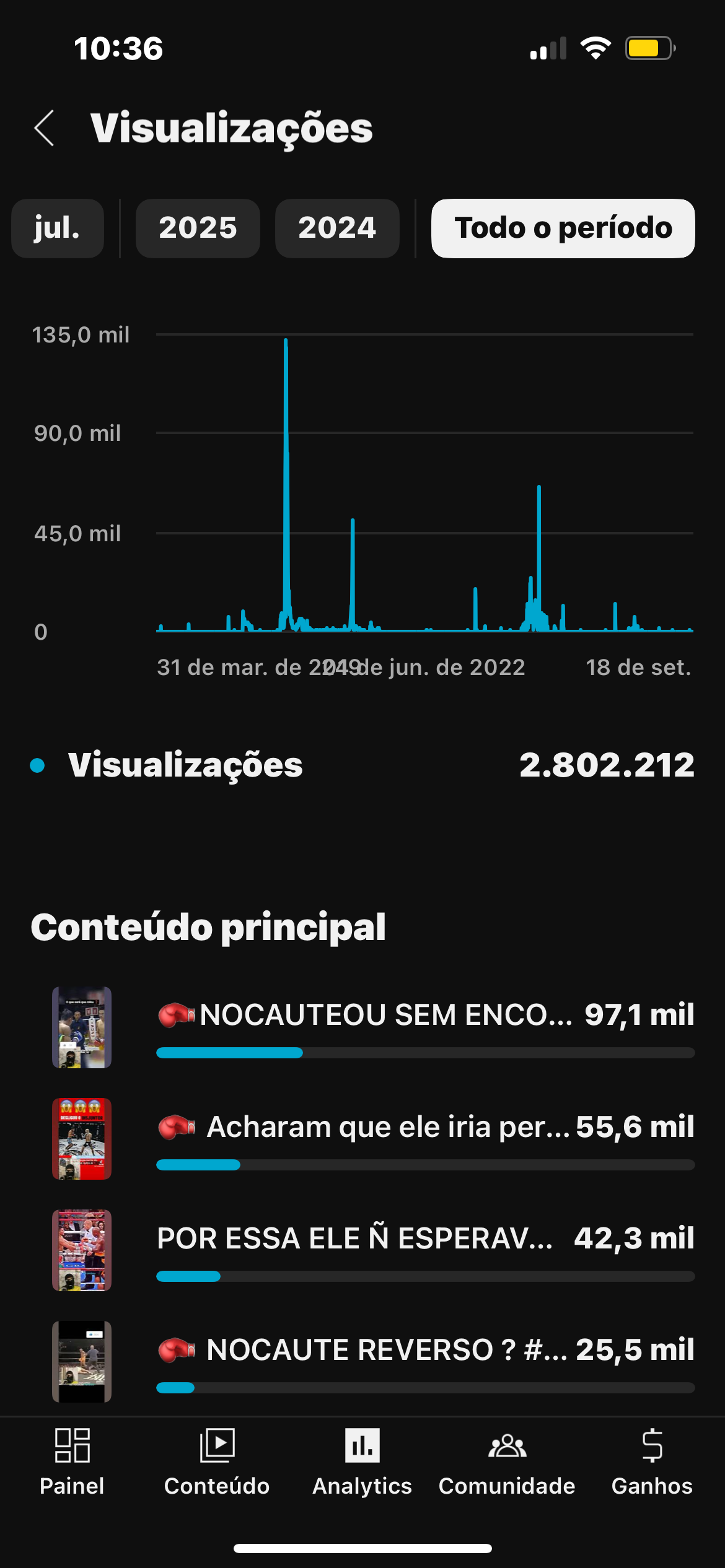This screenshot has height=1568, width=725.
Task: Filter views by year 2025
Action: pos(198,228)
